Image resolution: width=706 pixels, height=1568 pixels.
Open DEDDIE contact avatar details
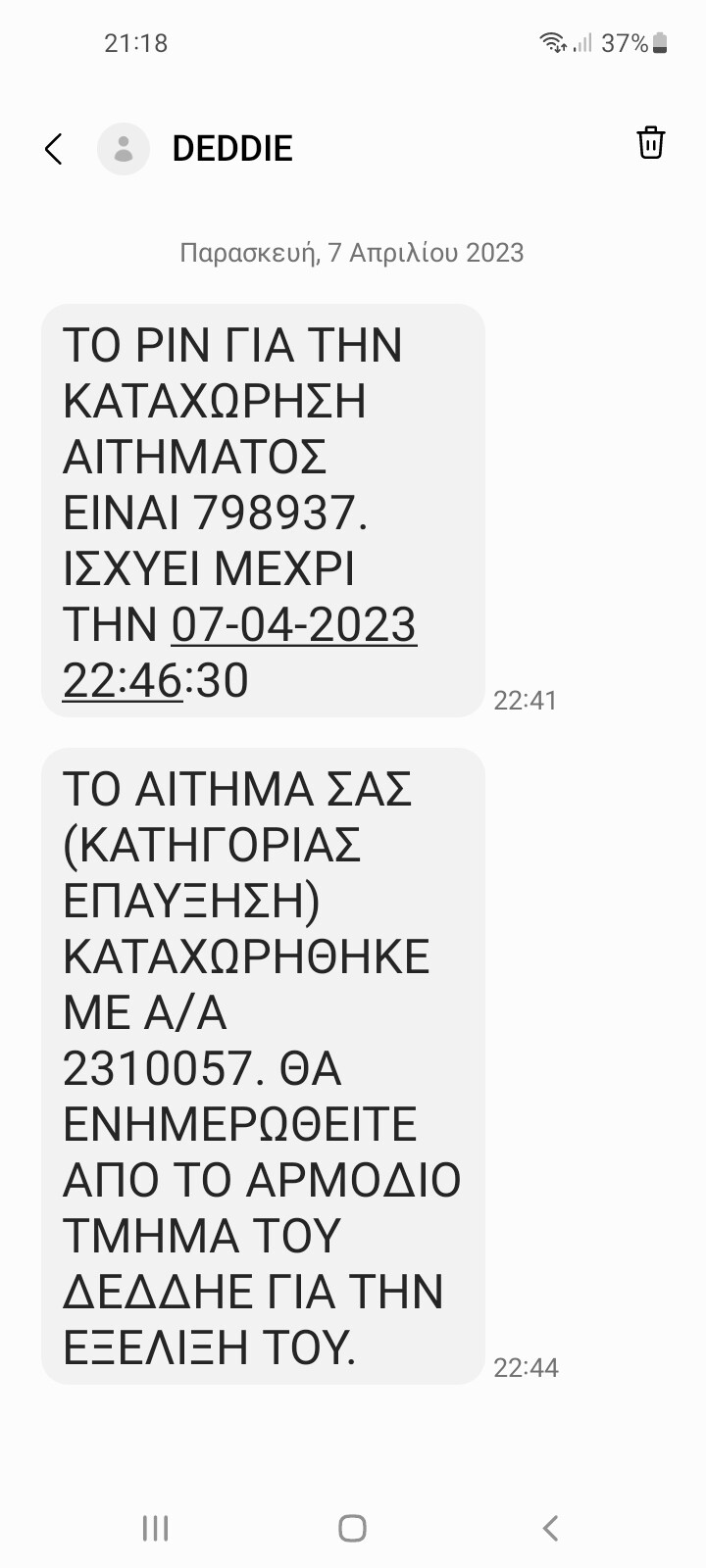coord(124,149)
